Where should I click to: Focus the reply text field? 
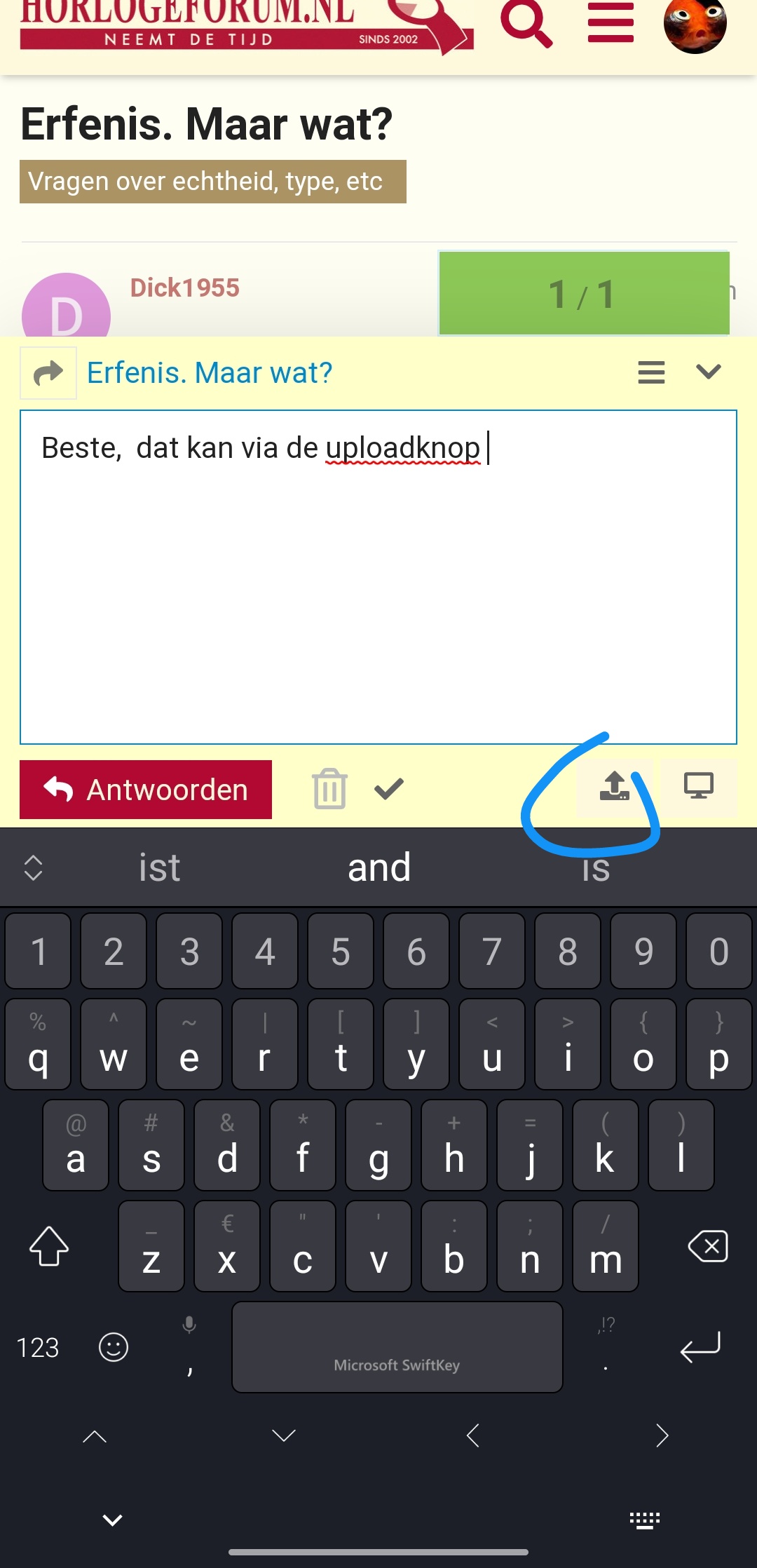pyautogui.click(x=378, y=577)
